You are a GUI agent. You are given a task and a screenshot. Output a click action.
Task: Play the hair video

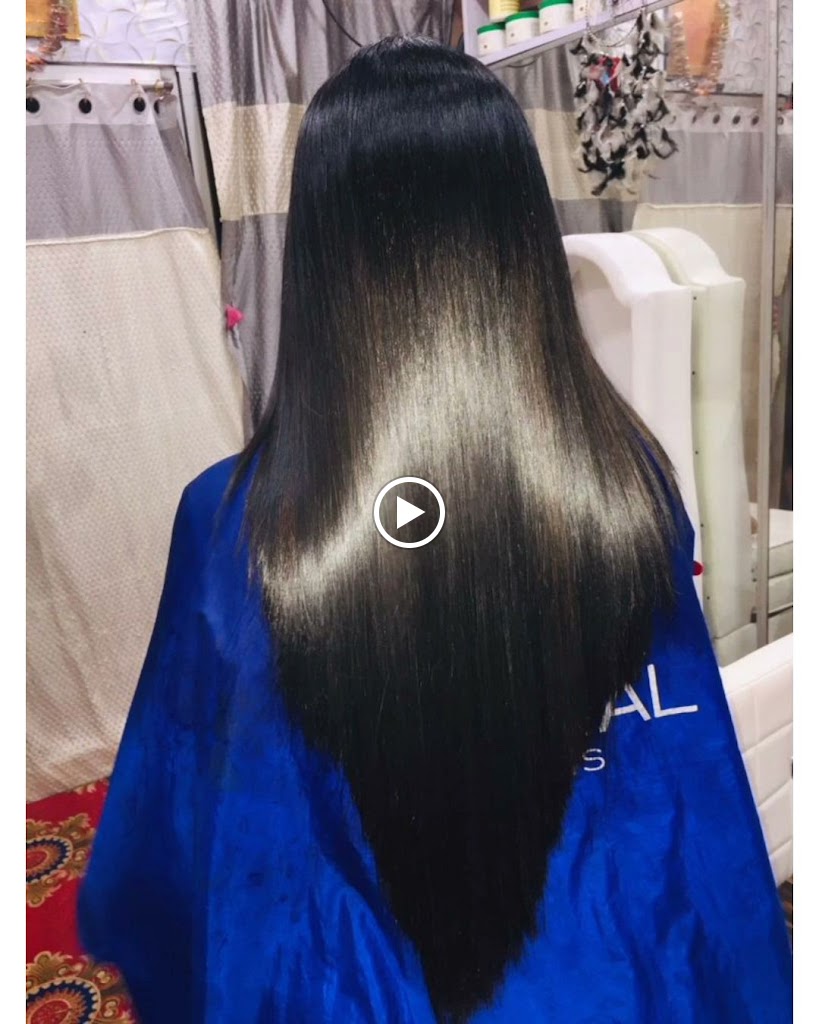(x=409, y=512)
